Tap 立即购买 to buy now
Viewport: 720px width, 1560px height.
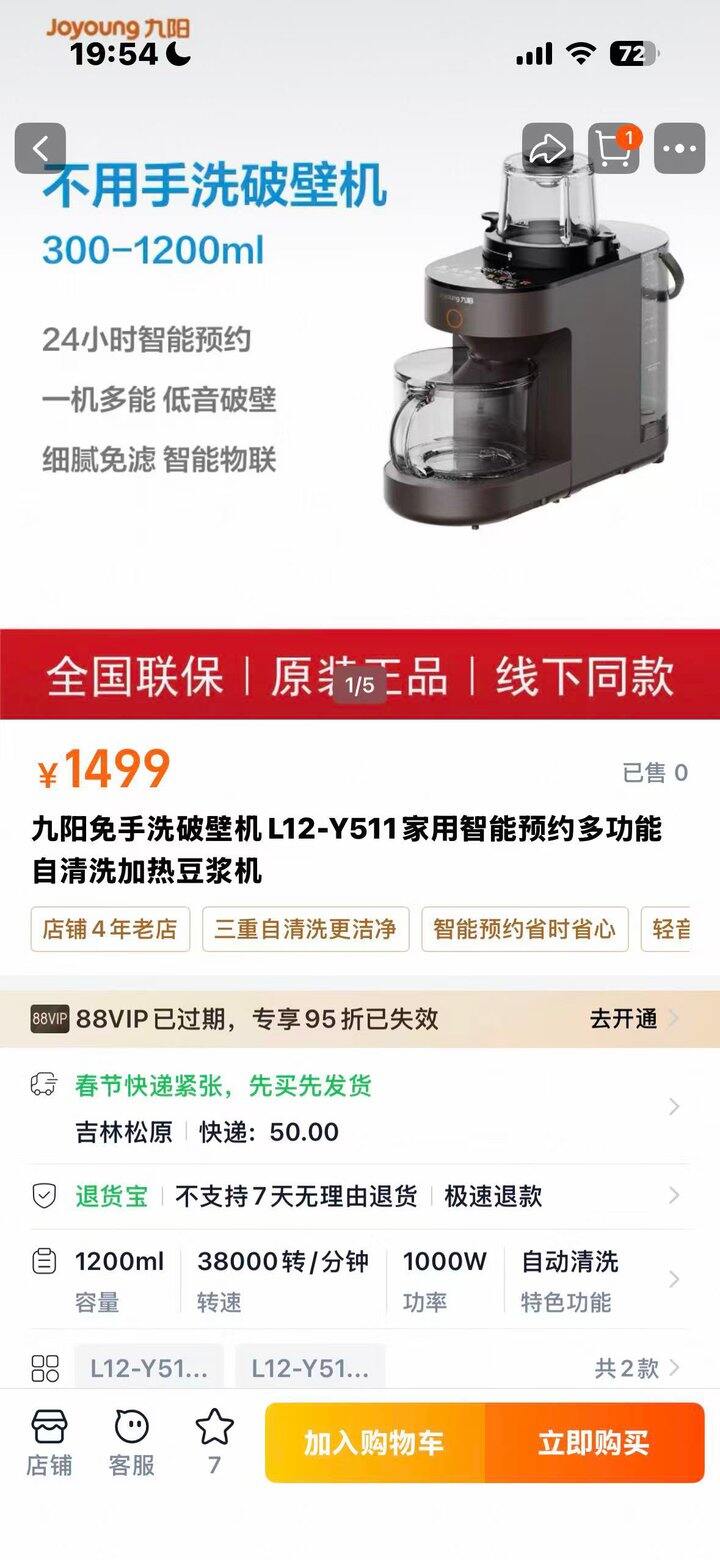click(x=594, y=1442)
